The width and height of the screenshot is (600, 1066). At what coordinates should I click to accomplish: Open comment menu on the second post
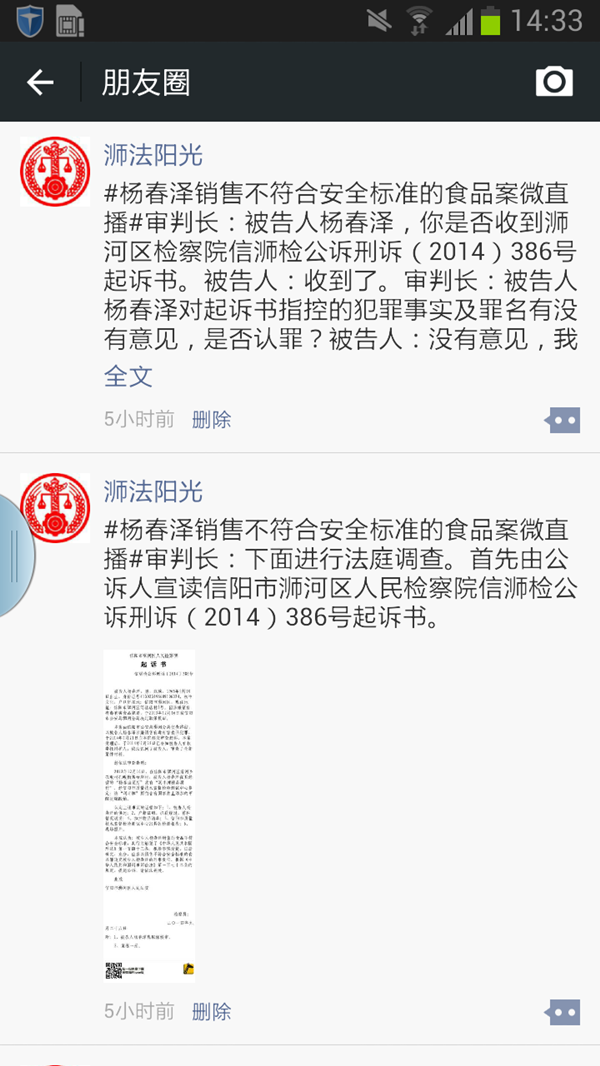coord(562,1011)
